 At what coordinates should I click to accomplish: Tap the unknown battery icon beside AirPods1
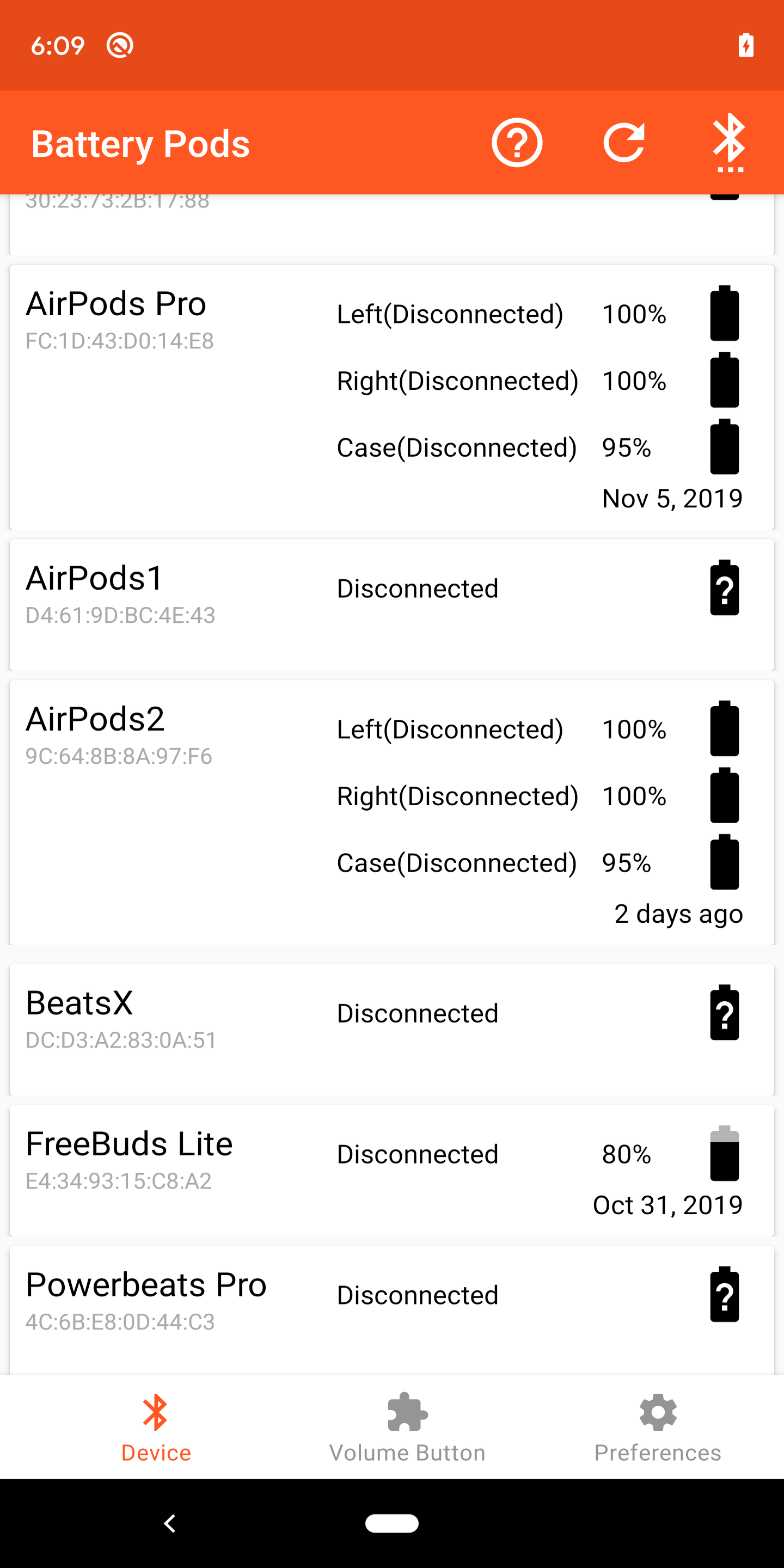[724, 588]
